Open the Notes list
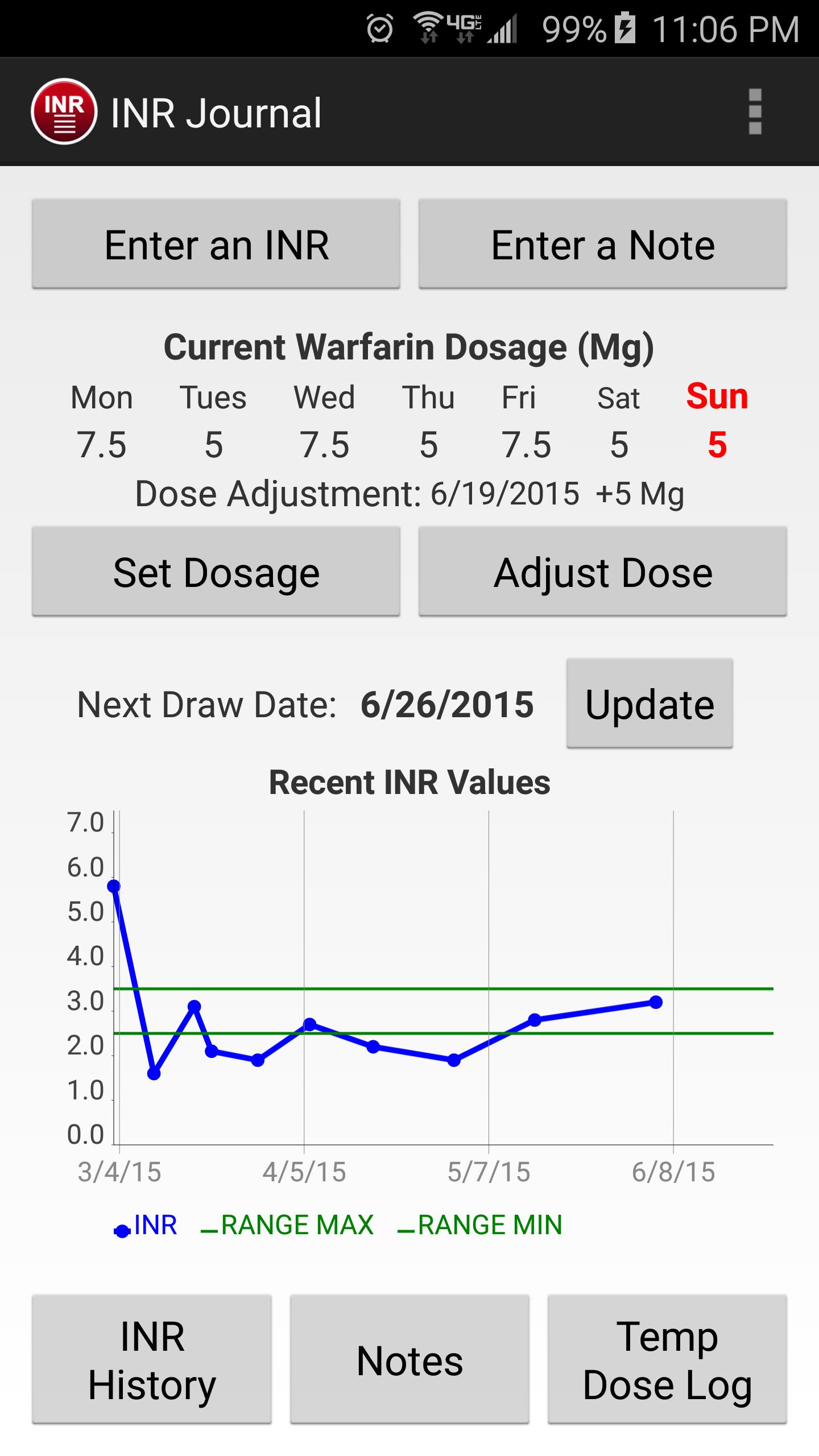This screenshot has width=819, height=1456. coord(409,1359)
